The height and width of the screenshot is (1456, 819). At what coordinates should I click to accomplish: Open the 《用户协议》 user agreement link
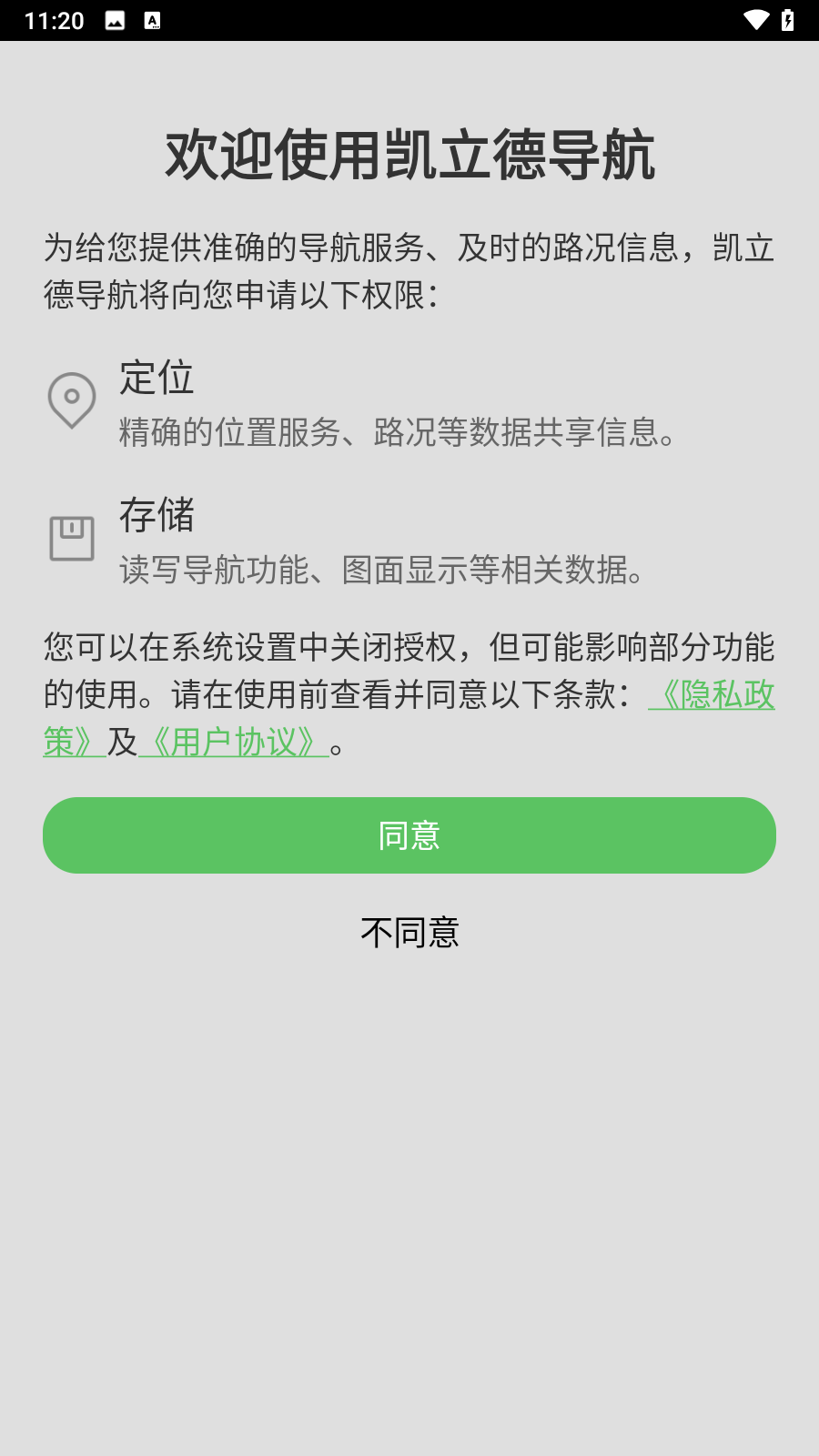tap(232, 742)
